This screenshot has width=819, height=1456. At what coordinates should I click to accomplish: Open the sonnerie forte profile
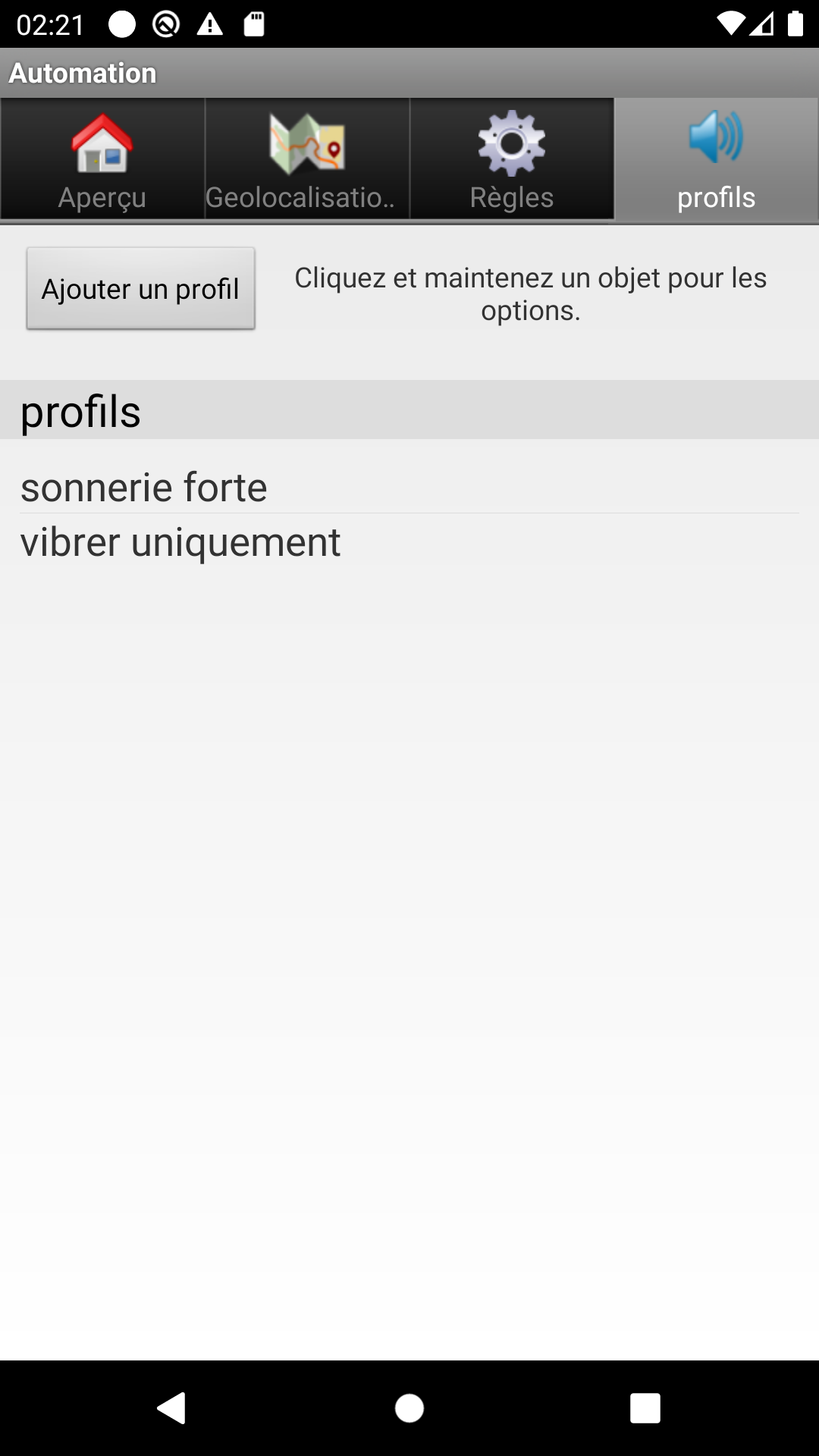point(144,487)
